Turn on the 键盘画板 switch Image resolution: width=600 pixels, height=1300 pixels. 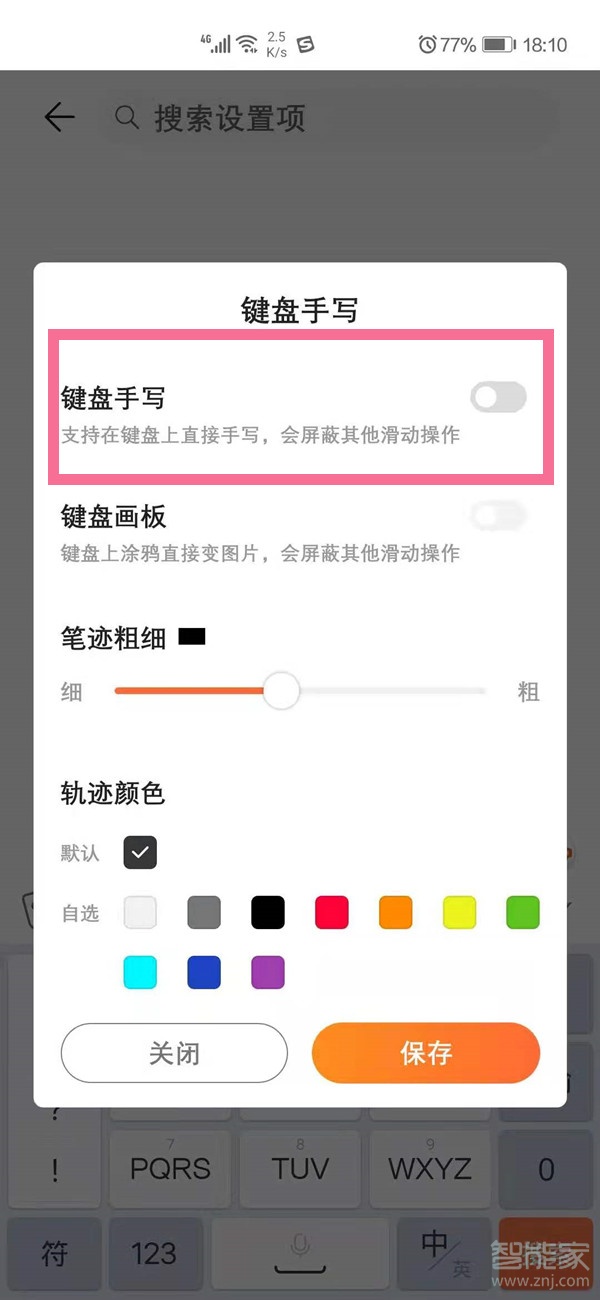pyautogui.click(x=498, y=516)
